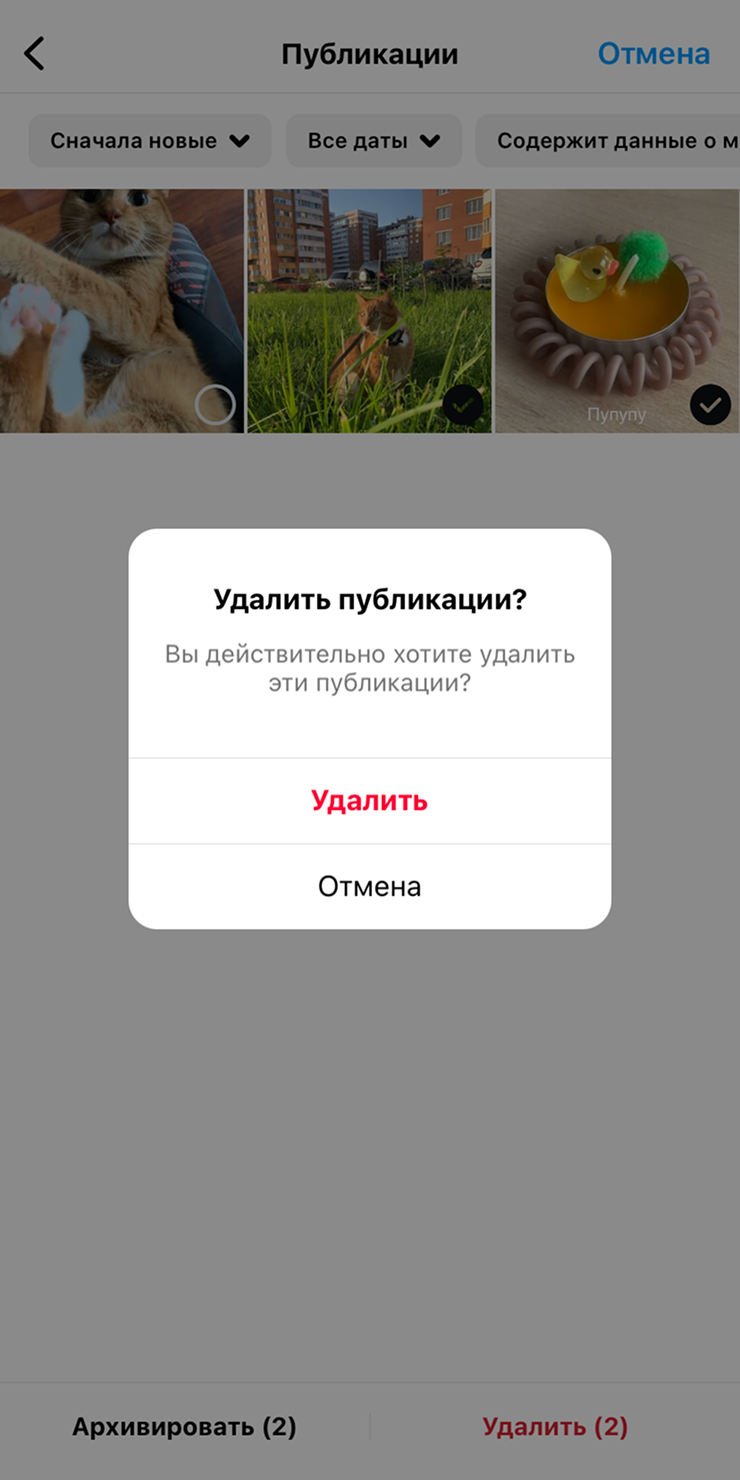Tap Удалить (2) in the bottom bar
The width and height of the screenshot is (740, 1480).
[x=555, y=1427]
